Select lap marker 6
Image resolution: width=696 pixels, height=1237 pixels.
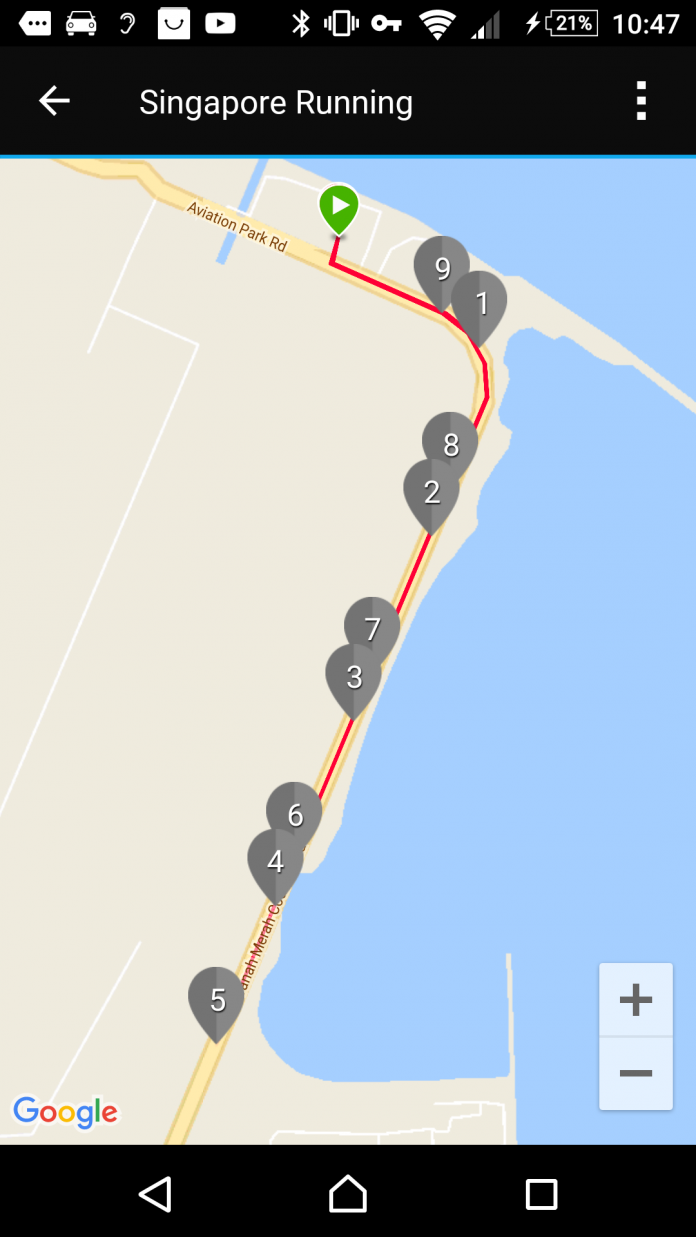point(294,812)
